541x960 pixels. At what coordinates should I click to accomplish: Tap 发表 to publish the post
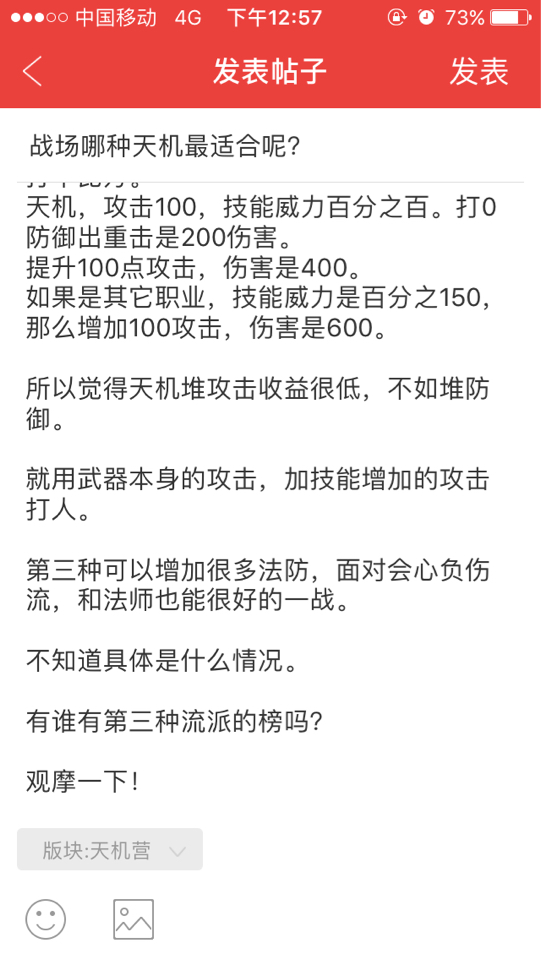tap(479, 72)
